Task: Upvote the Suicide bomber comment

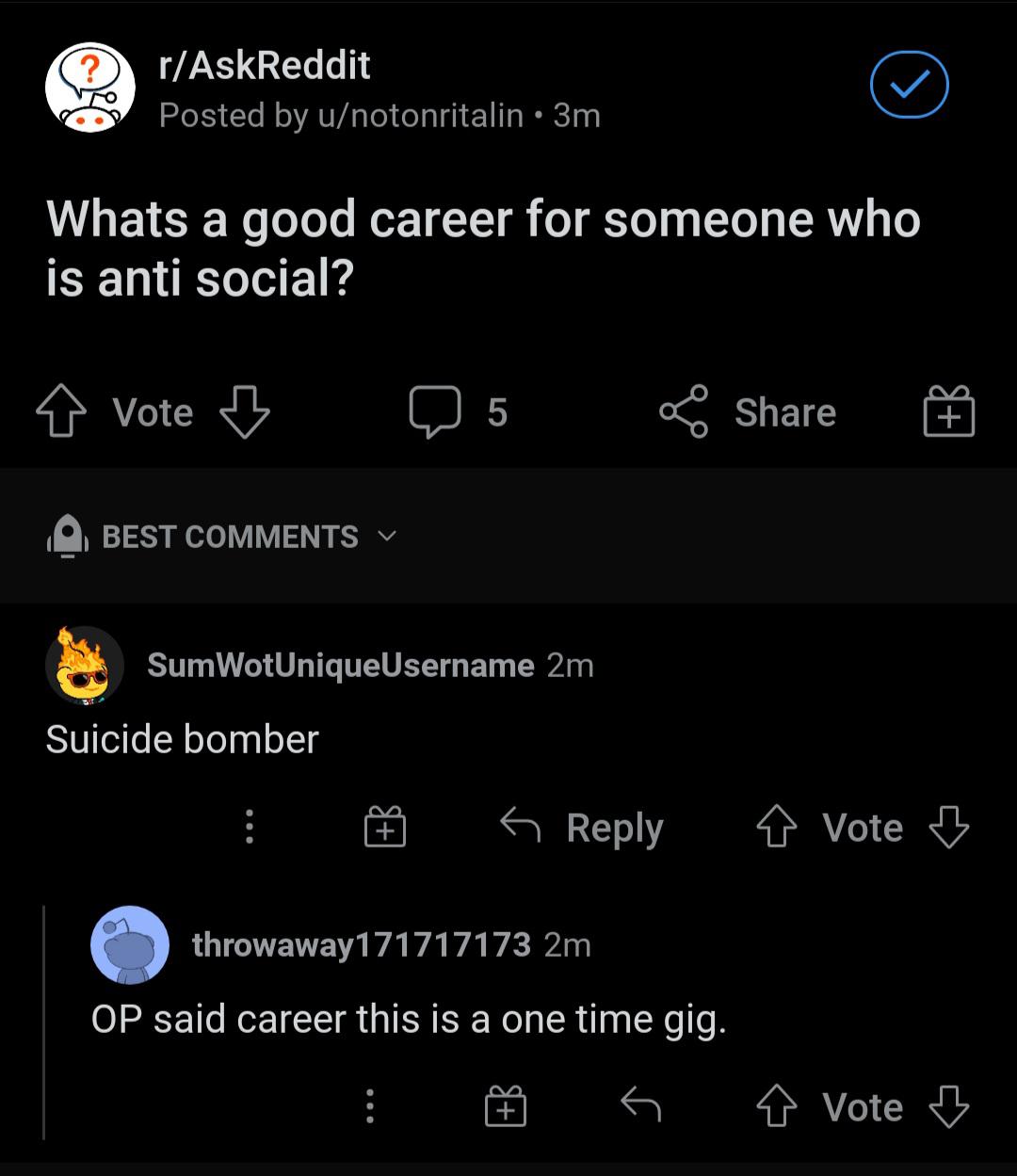Action: [x=775, y=827]
